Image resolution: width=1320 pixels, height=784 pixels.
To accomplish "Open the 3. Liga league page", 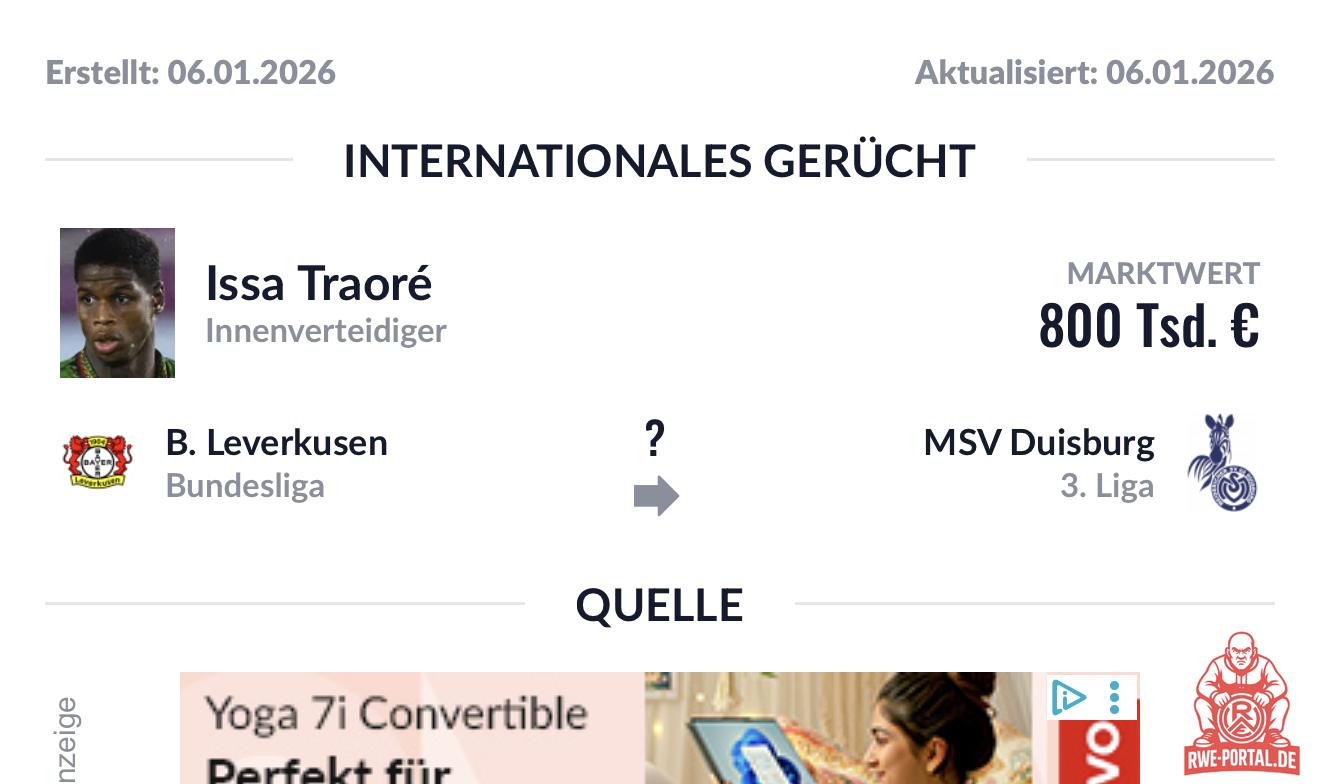I will [x=1107, y=486].
